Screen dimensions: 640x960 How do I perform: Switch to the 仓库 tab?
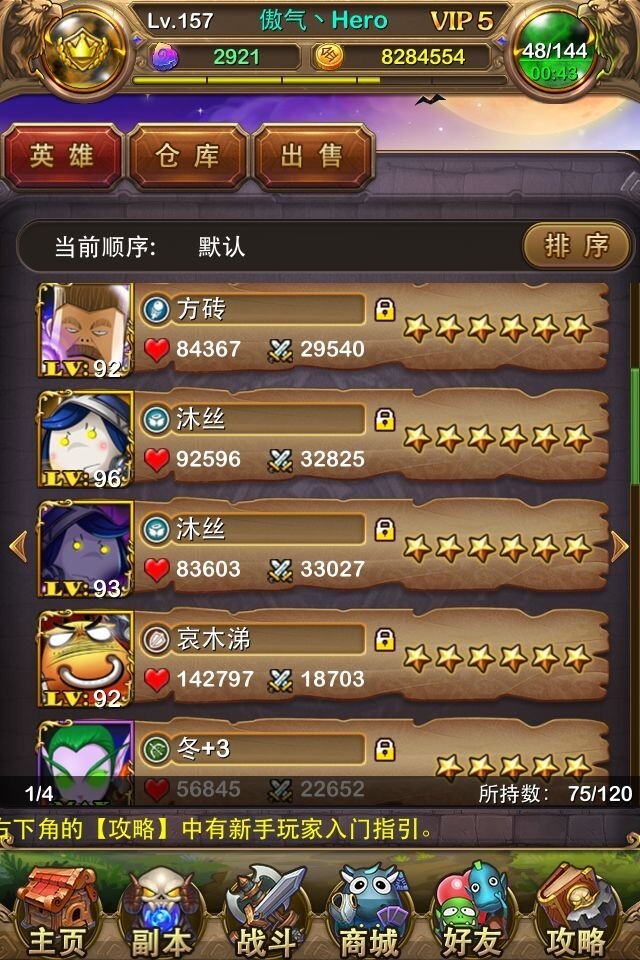point(188,156)
